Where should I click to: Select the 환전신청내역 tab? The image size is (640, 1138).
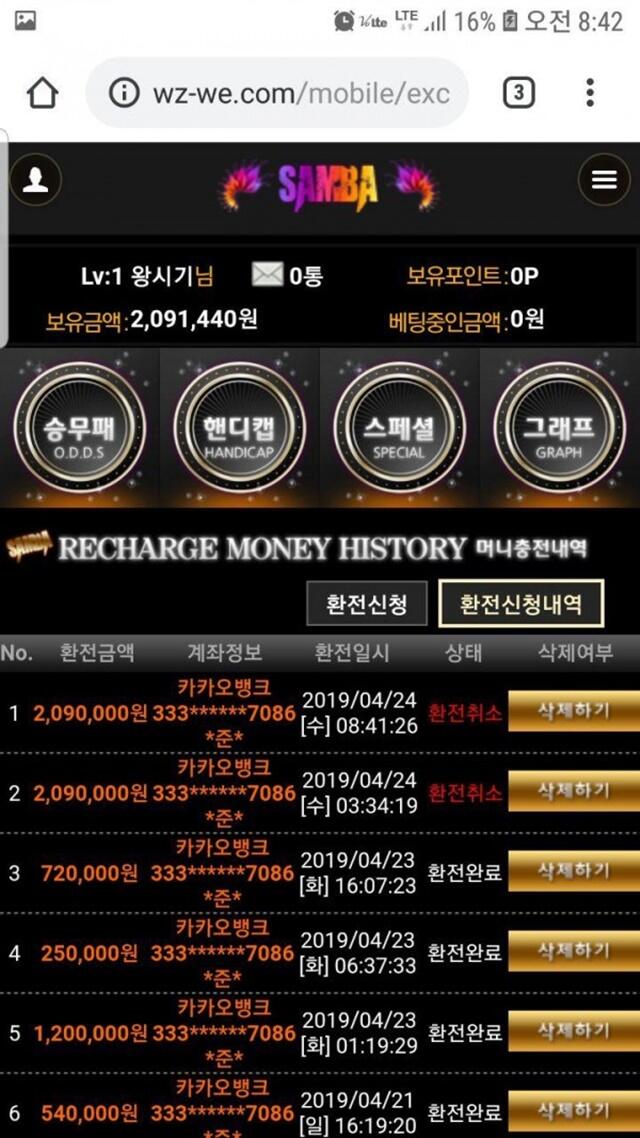pyautogui.click(x=521, y=603)
